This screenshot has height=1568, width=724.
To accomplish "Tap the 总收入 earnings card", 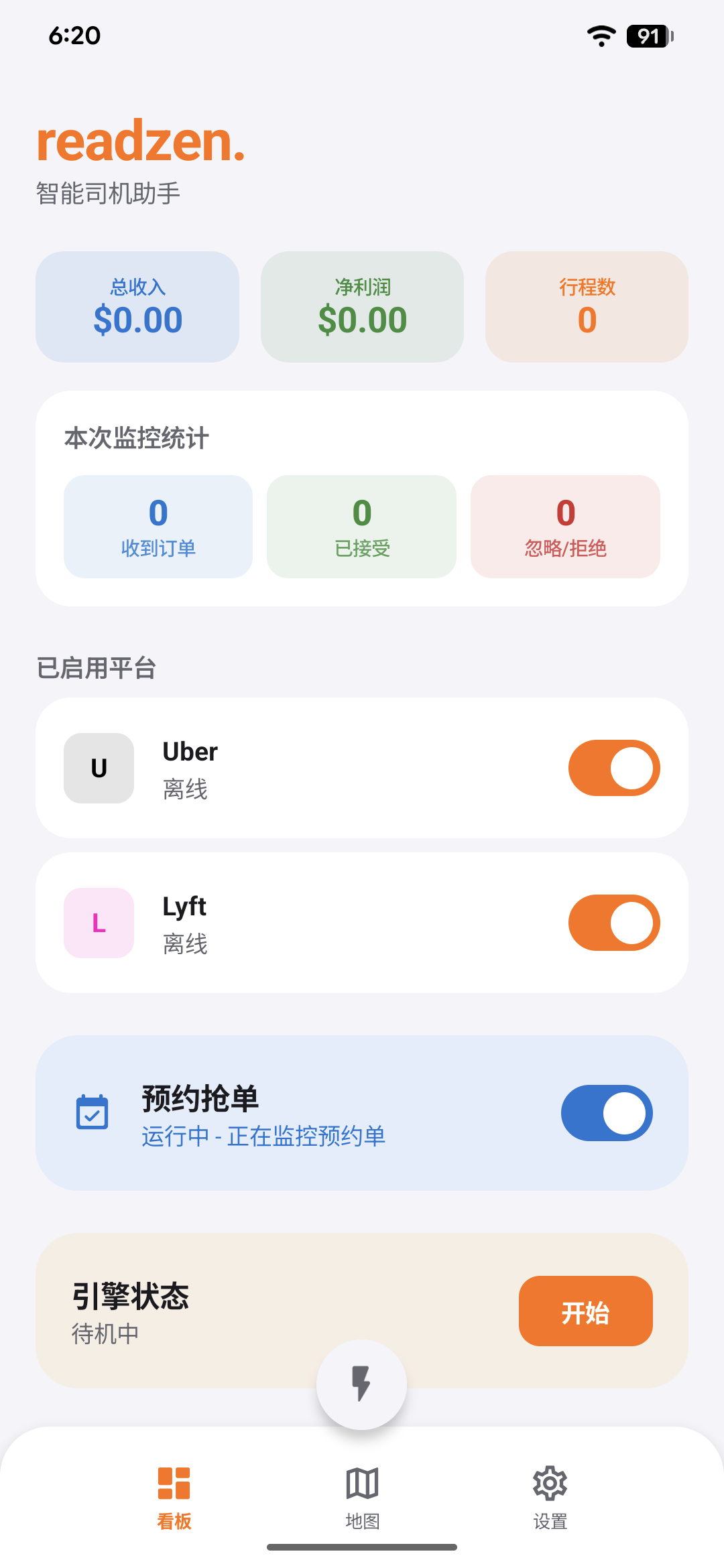I will [137, 306].
